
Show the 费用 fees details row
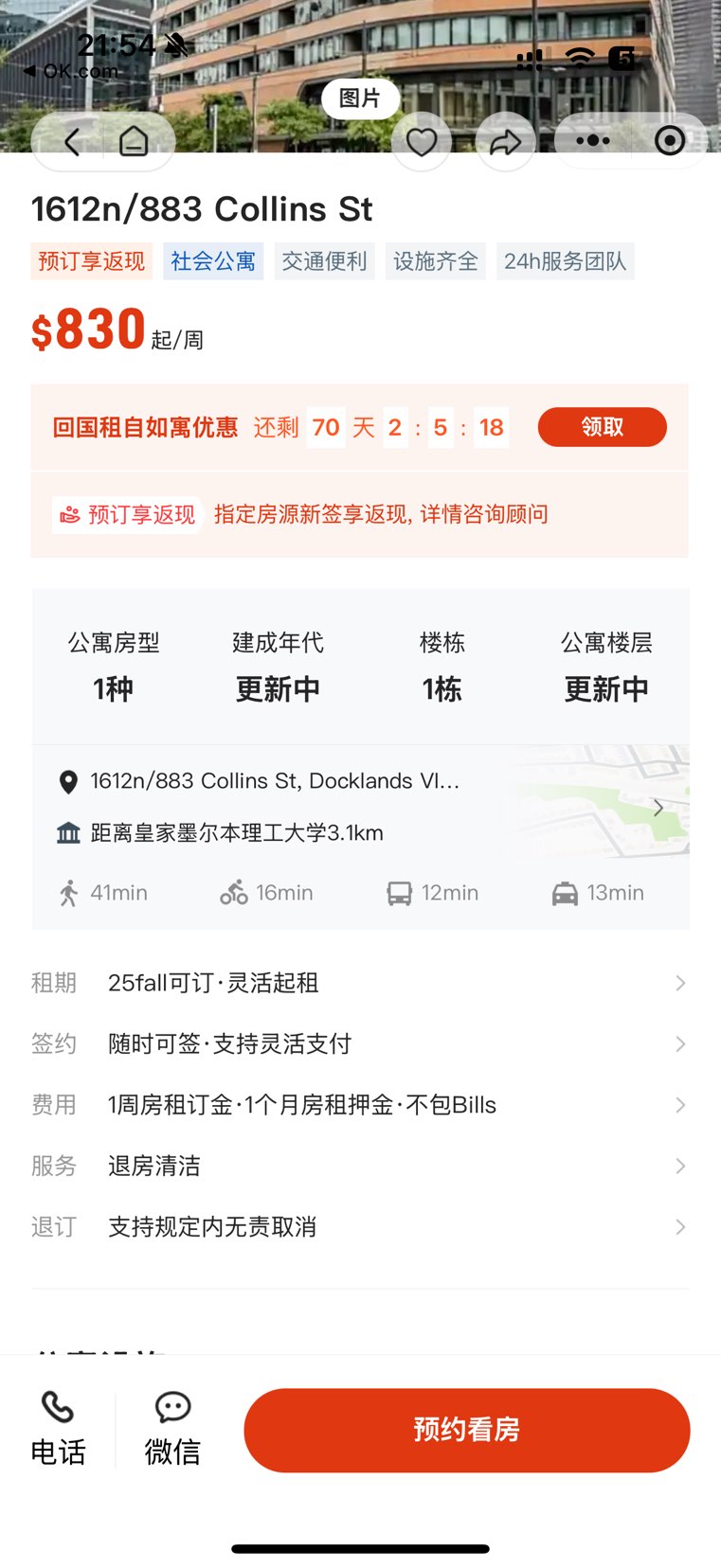(360, 1105)
